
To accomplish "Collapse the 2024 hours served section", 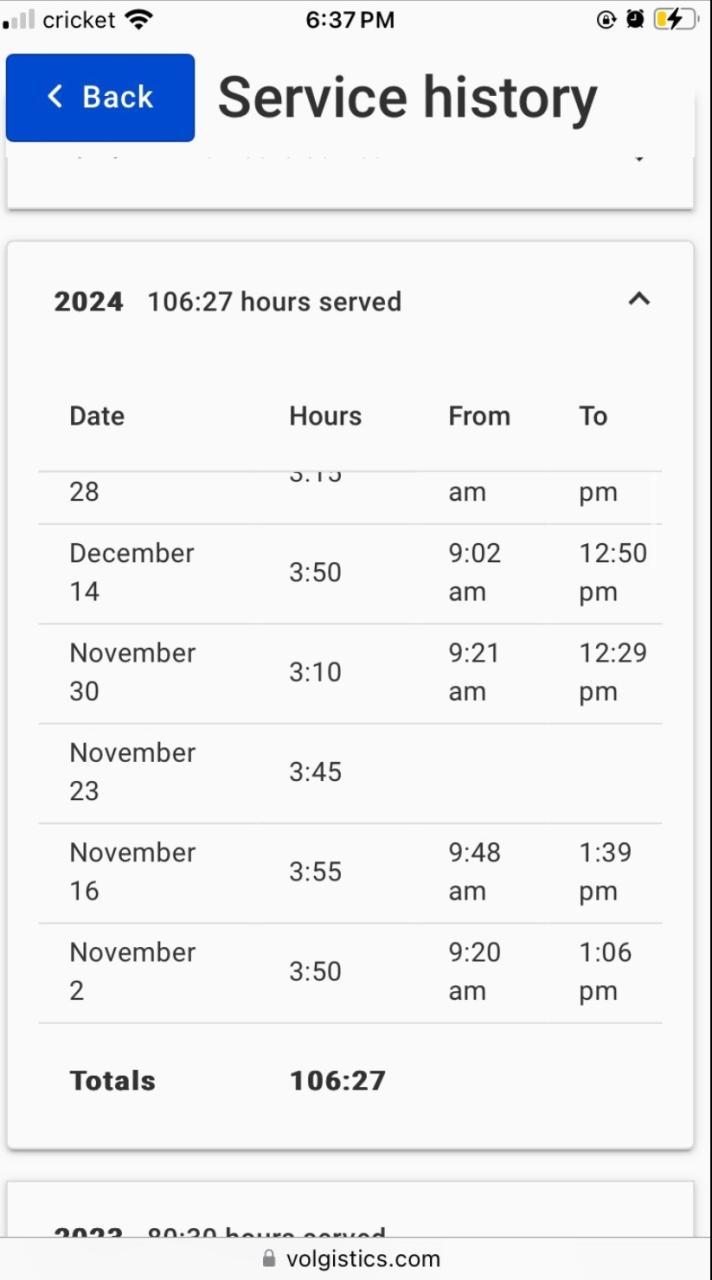I will tap(638, 299).
